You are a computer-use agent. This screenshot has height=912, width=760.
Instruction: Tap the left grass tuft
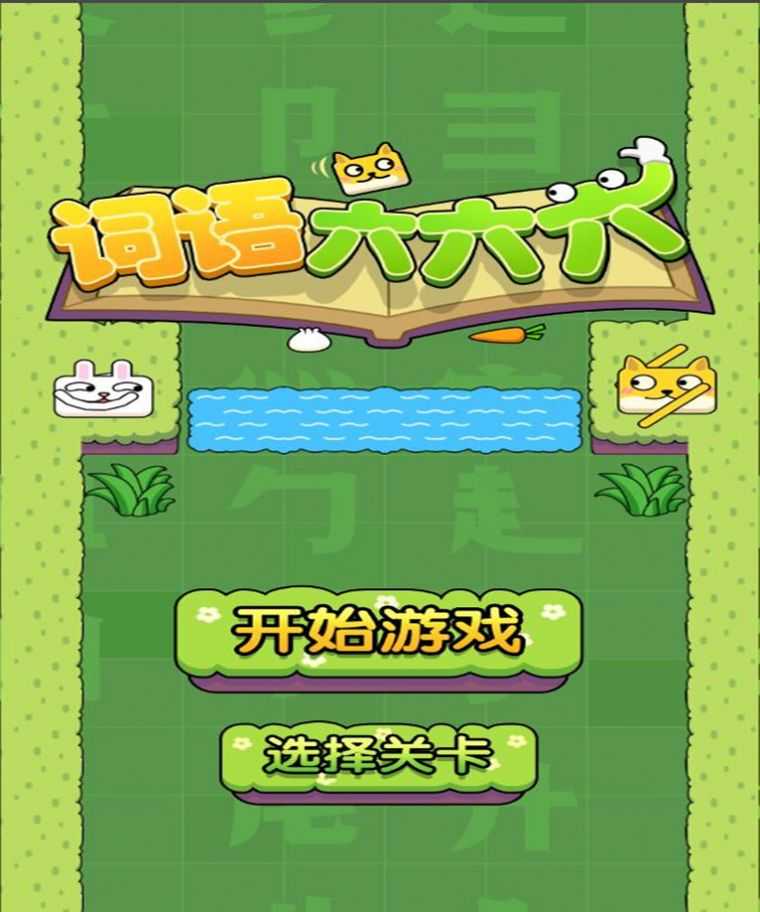click(x=130, y=488)
